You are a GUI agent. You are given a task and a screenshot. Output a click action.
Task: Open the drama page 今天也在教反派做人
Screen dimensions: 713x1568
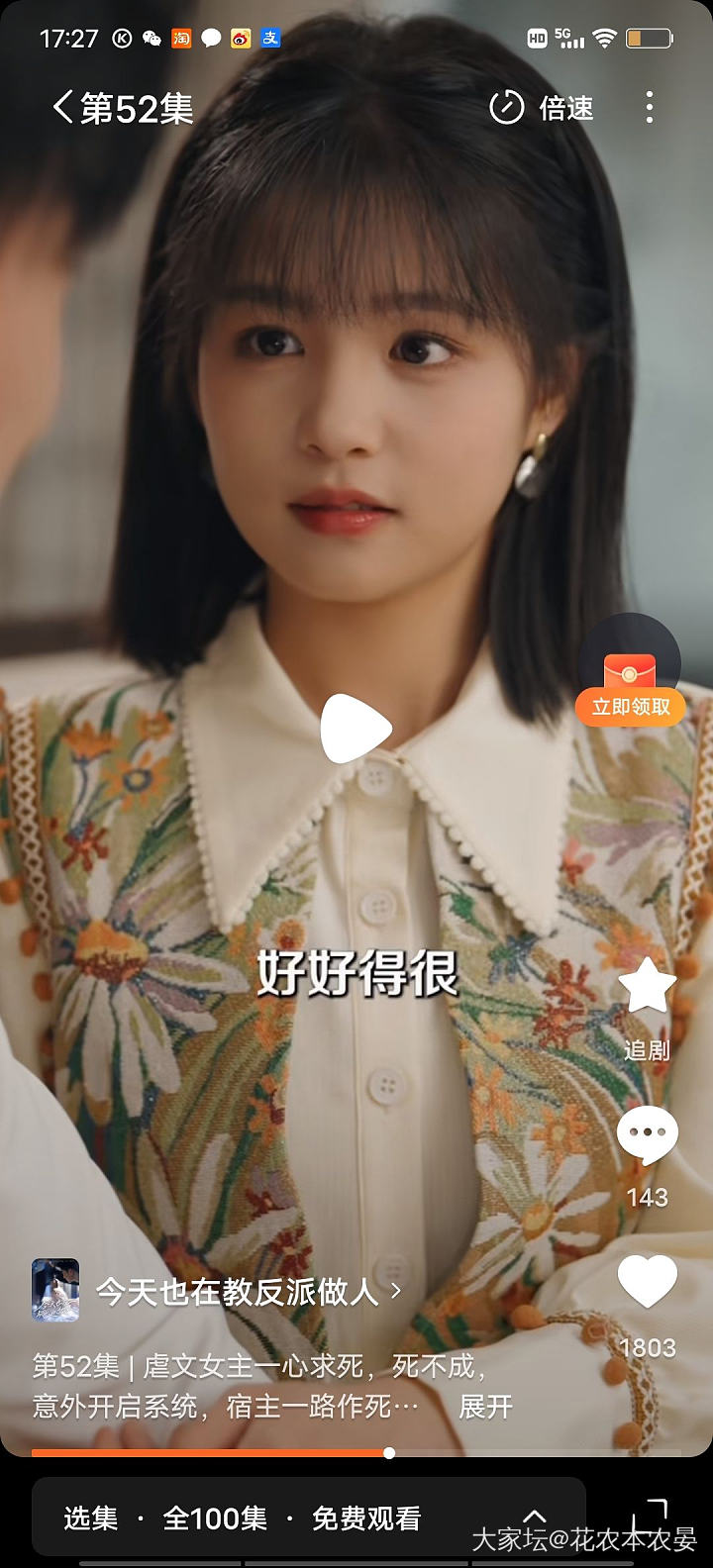pos(236,1291)
